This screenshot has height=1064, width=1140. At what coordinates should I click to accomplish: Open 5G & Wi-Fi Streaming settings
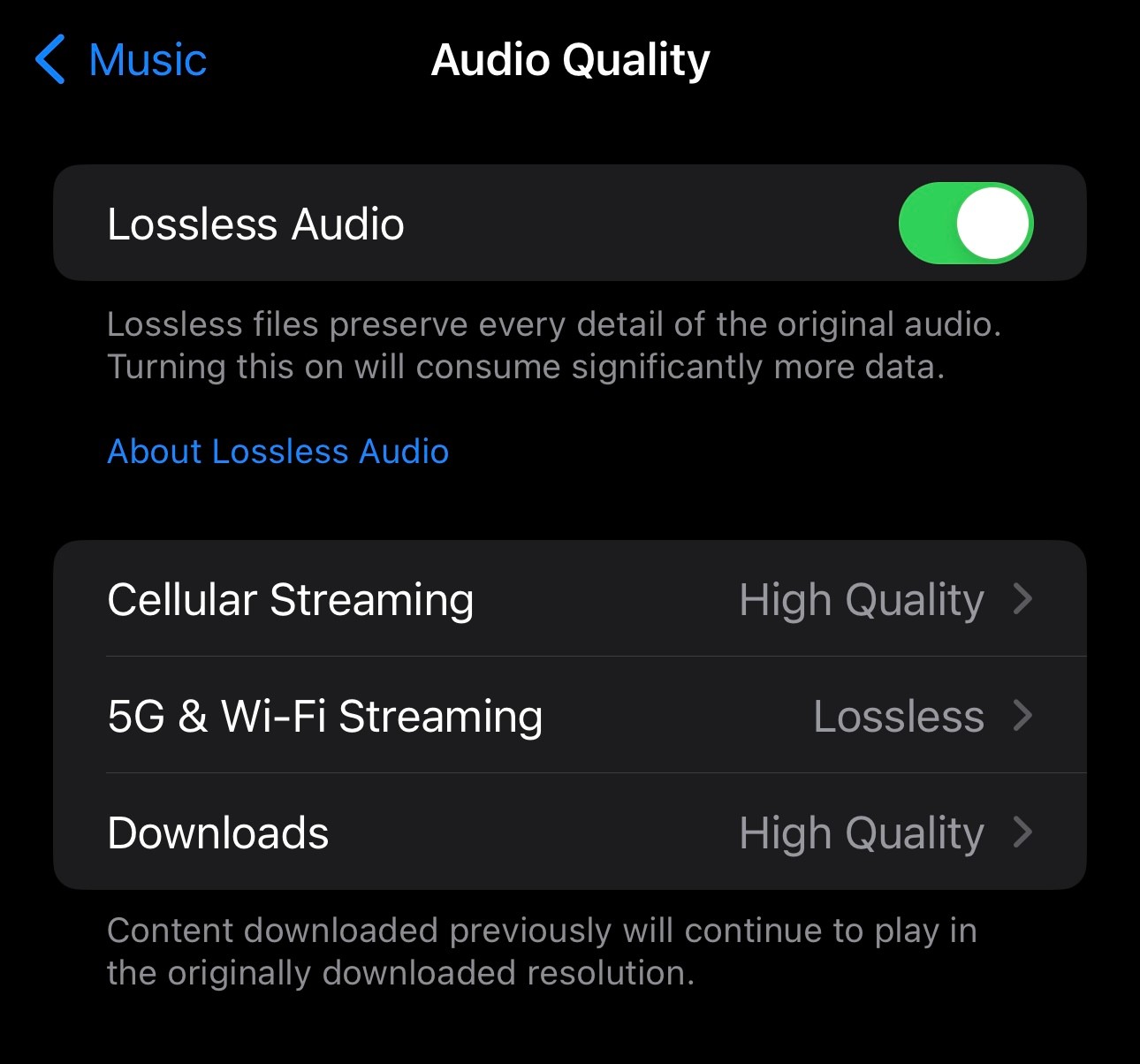tap(569, 716)
